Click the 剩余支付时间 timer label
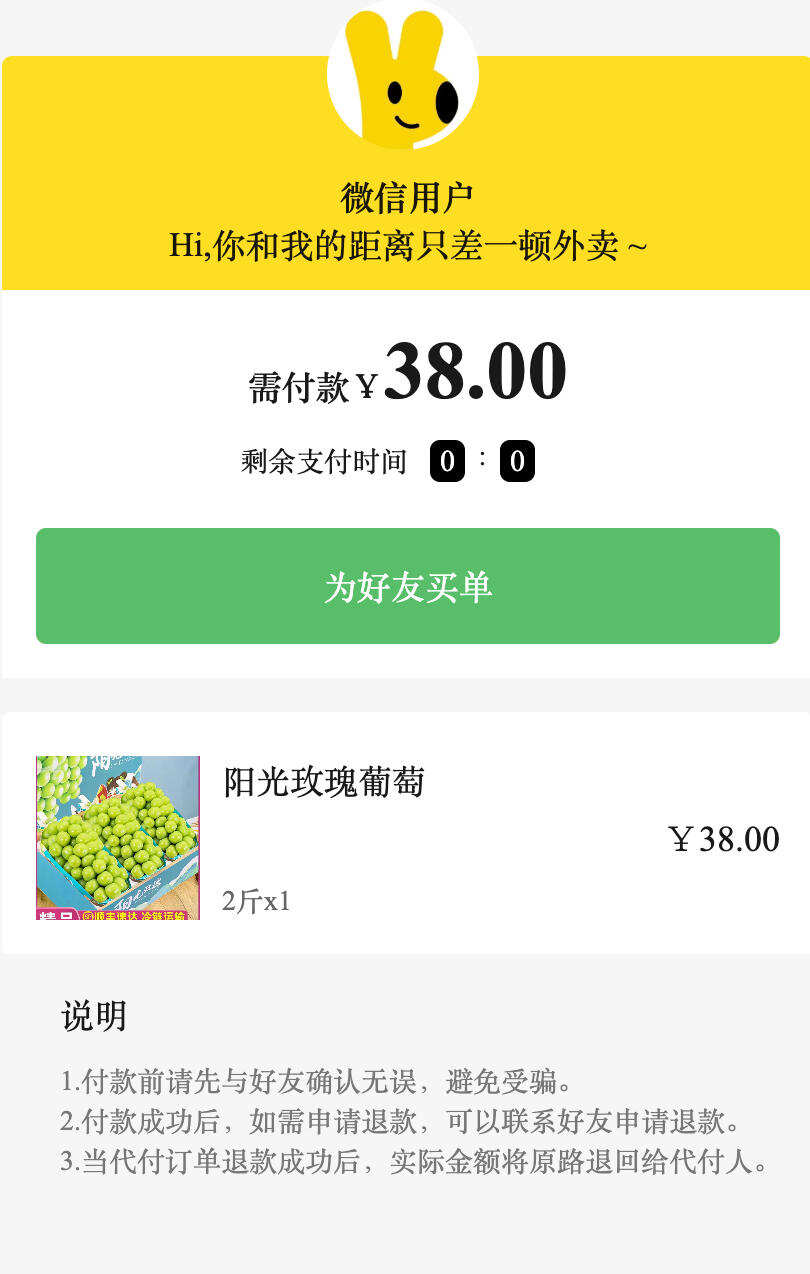Image resolution: width=810 pixels, height=1274 pixels. (320, 461)
